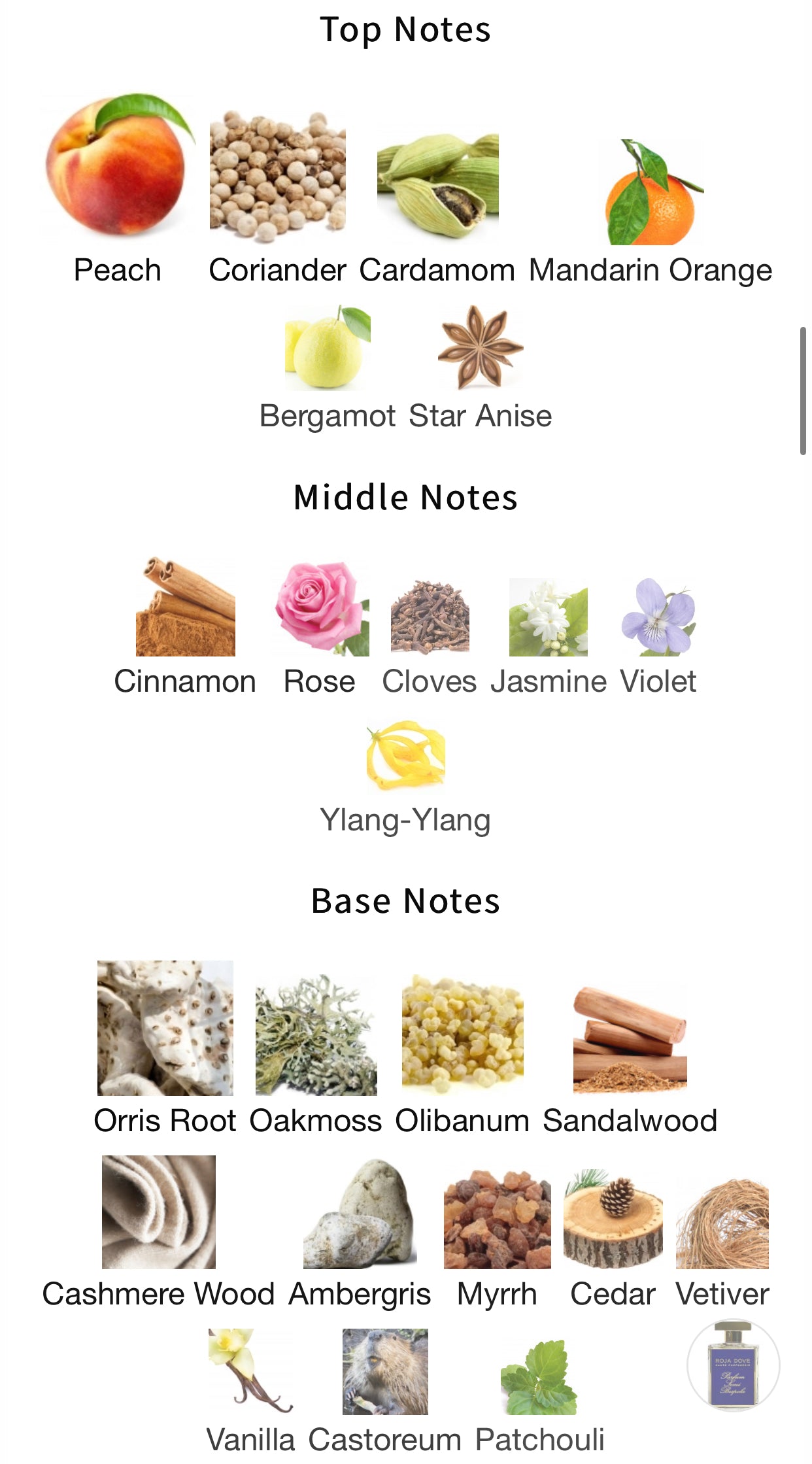812x1464 pixels.
Task: Open the Cinnamon middle note
Action: [x=185, y=608]
